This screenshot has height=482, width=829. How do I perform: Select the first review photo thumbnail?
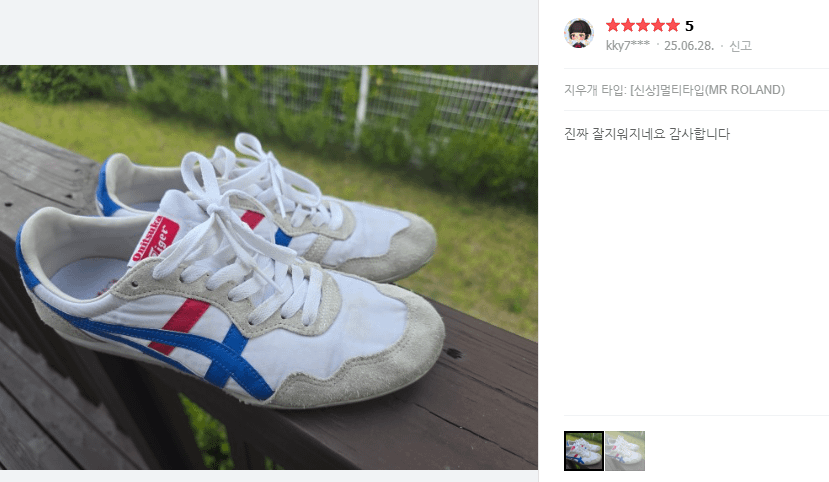(583, 451)
